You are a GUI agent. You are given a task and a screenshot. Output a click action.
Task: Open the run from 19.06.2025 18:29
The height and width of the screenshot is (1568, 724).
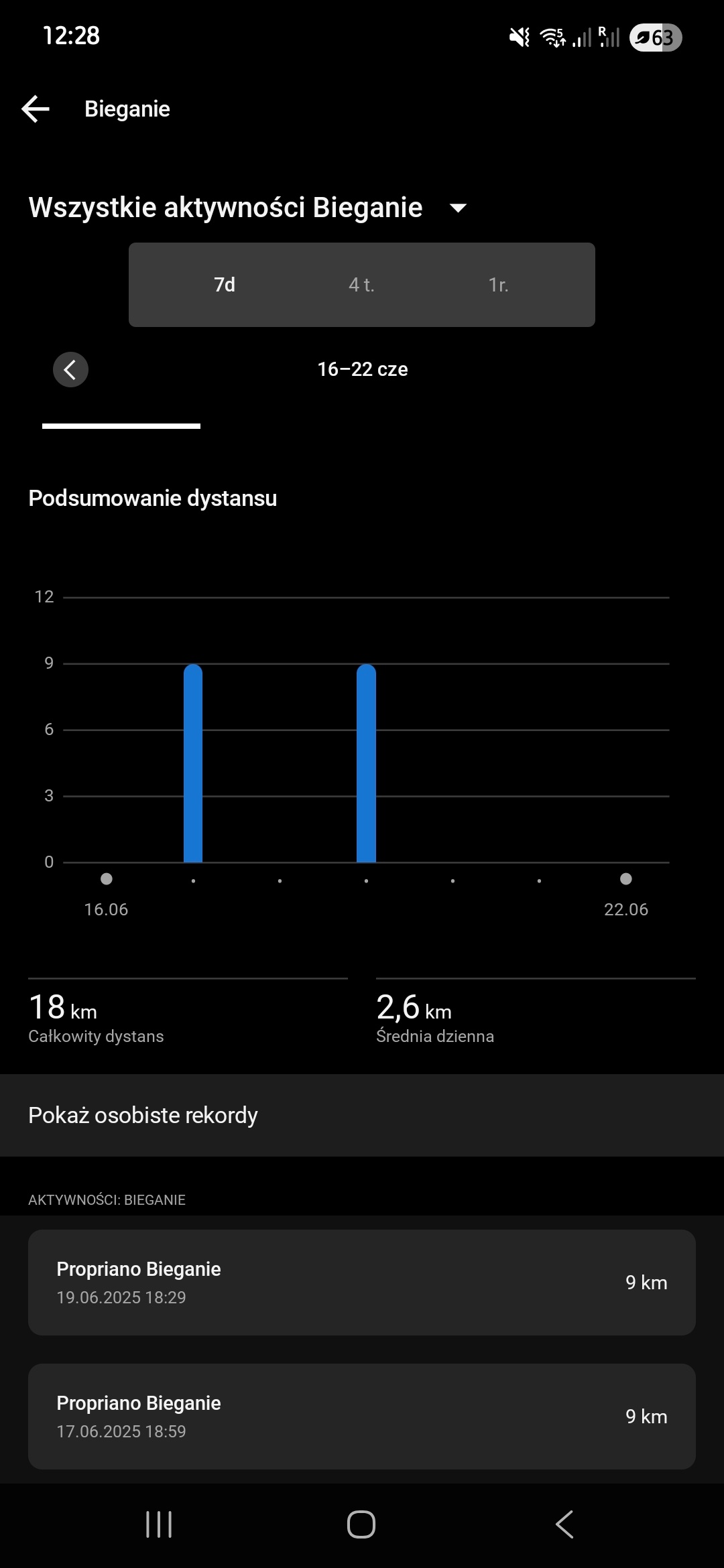pos(362,1283)
